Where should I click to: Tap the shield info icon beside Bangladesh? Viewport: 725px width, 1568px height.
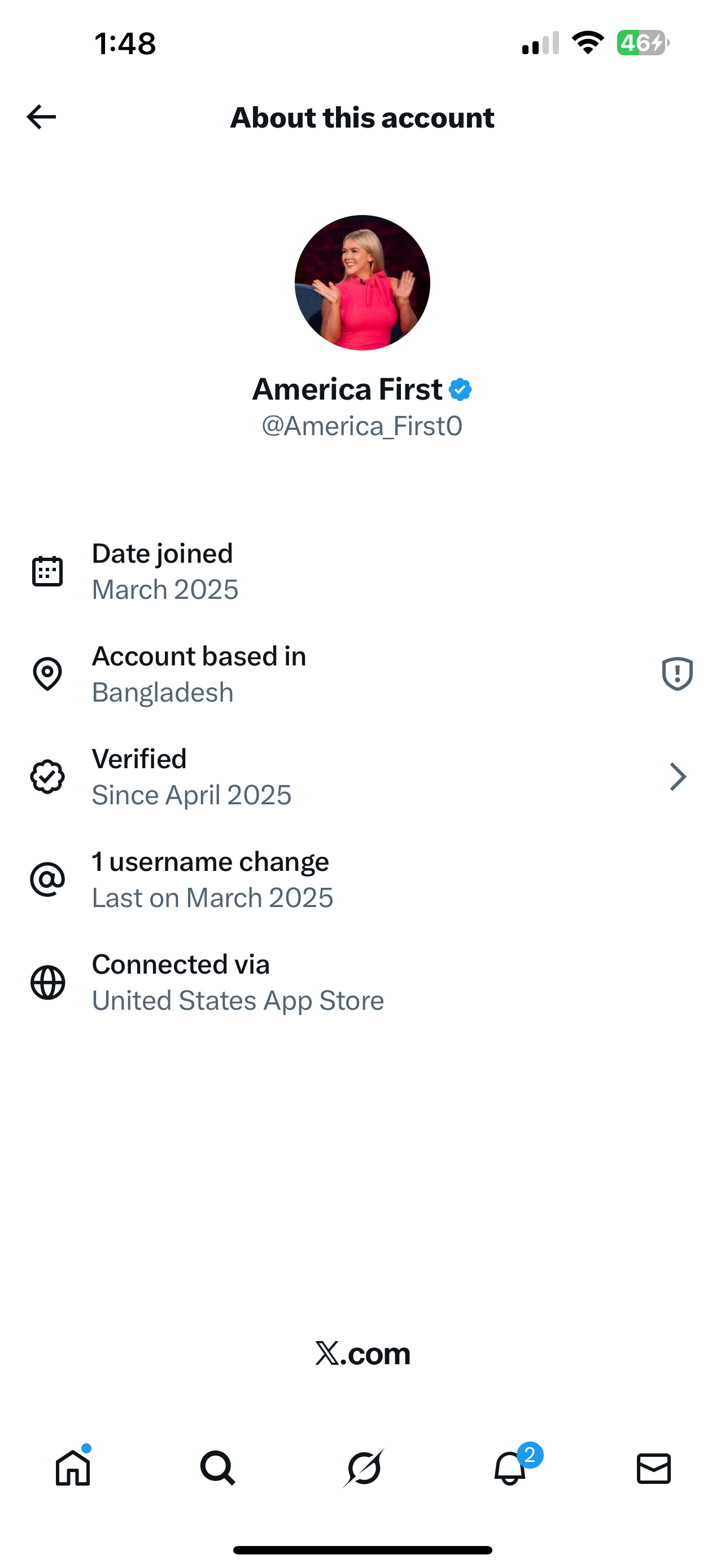pyautogui.click(x=677, y=673)
